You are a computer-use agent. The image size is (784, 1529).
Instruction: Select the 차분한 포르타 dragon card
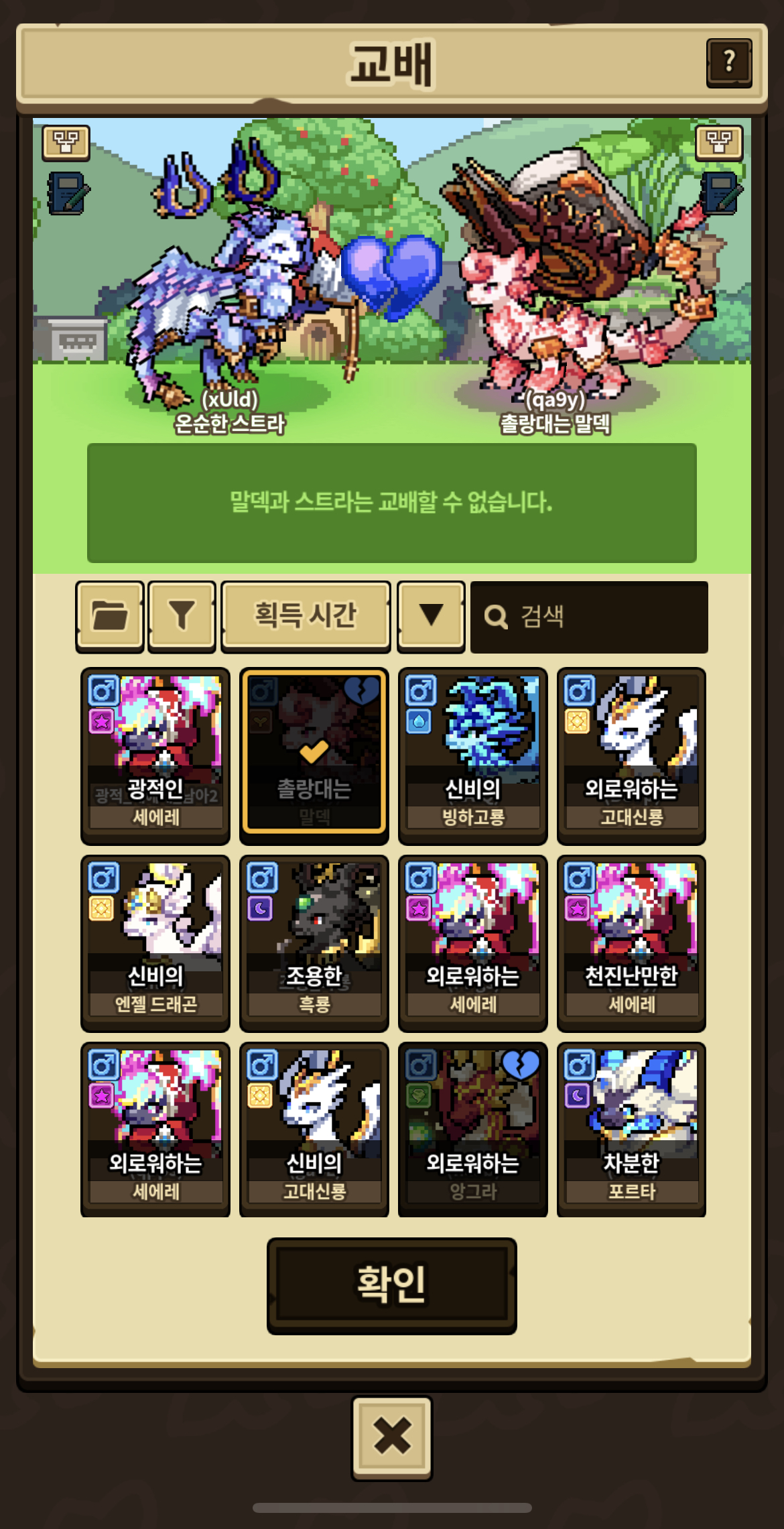631,1129
